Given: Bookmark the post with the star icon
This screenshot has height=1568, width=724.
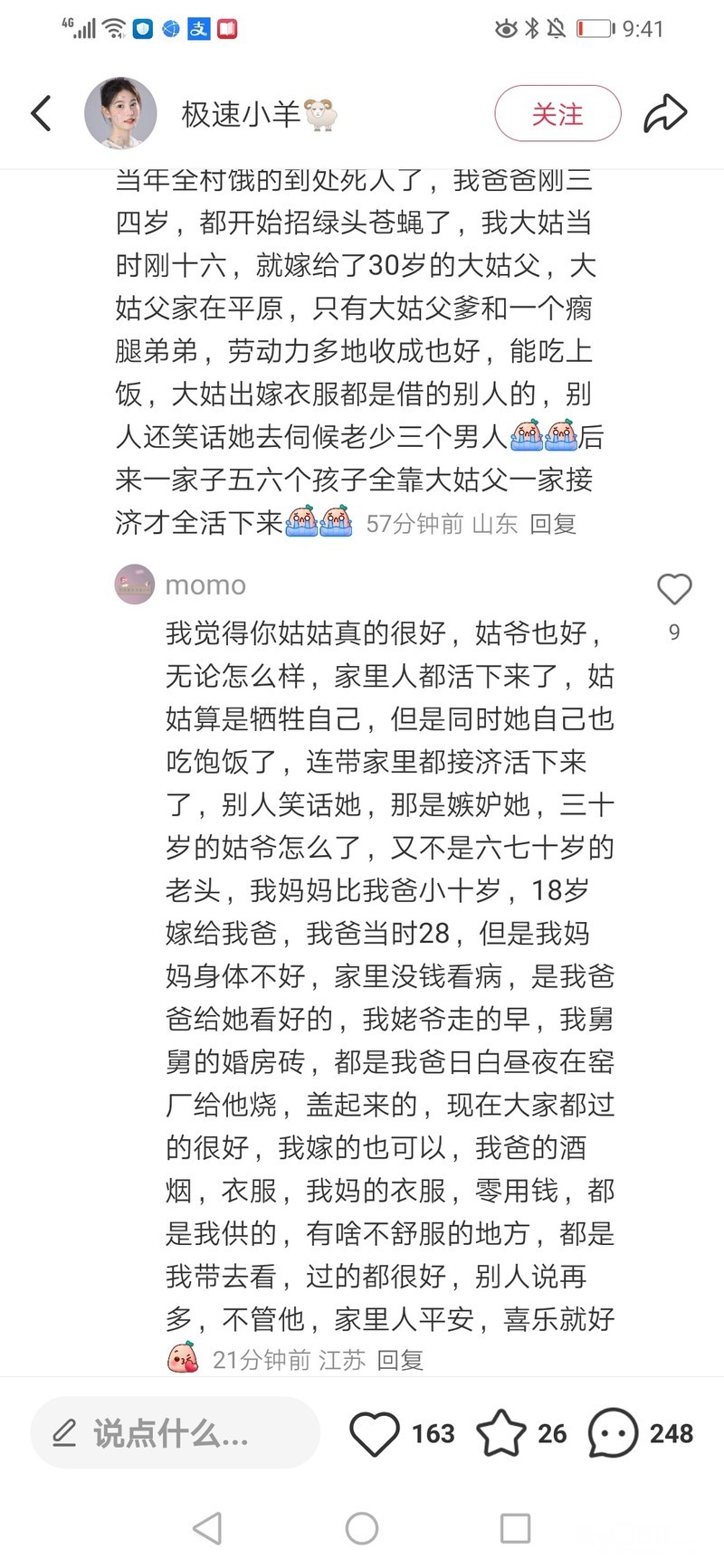Looking at the screenshot, I should coord(500,1433).
